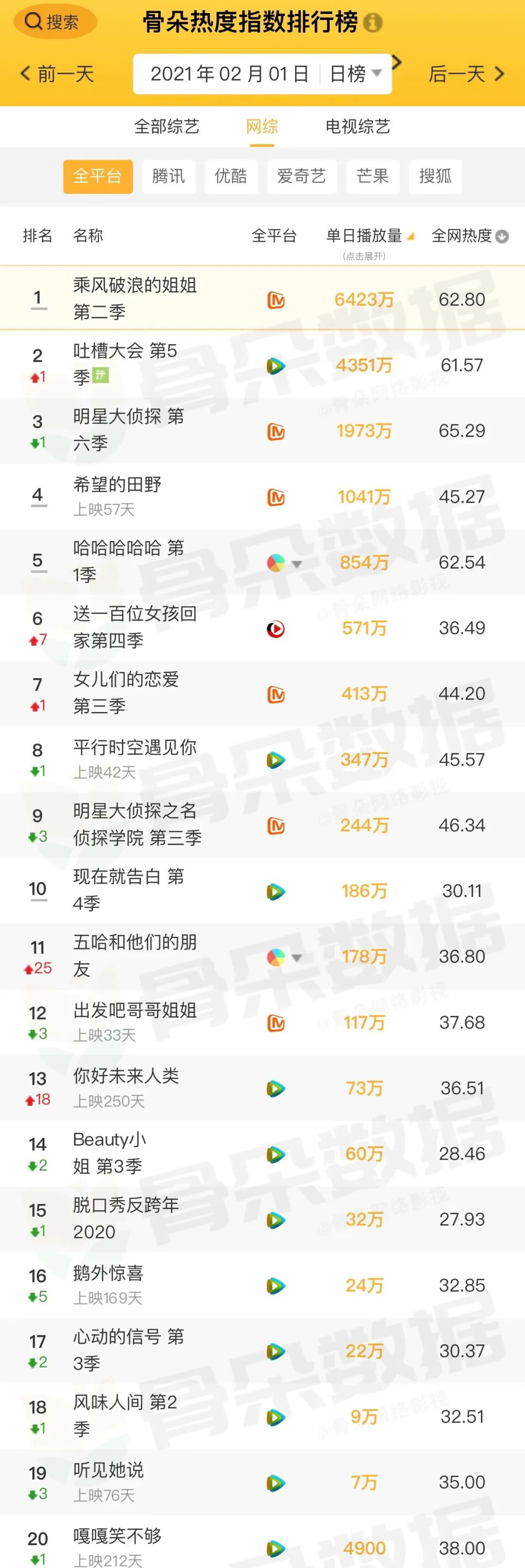Switch to the 电视综艺 tab
The image size is (525, 1568).
tap(357, 126)
